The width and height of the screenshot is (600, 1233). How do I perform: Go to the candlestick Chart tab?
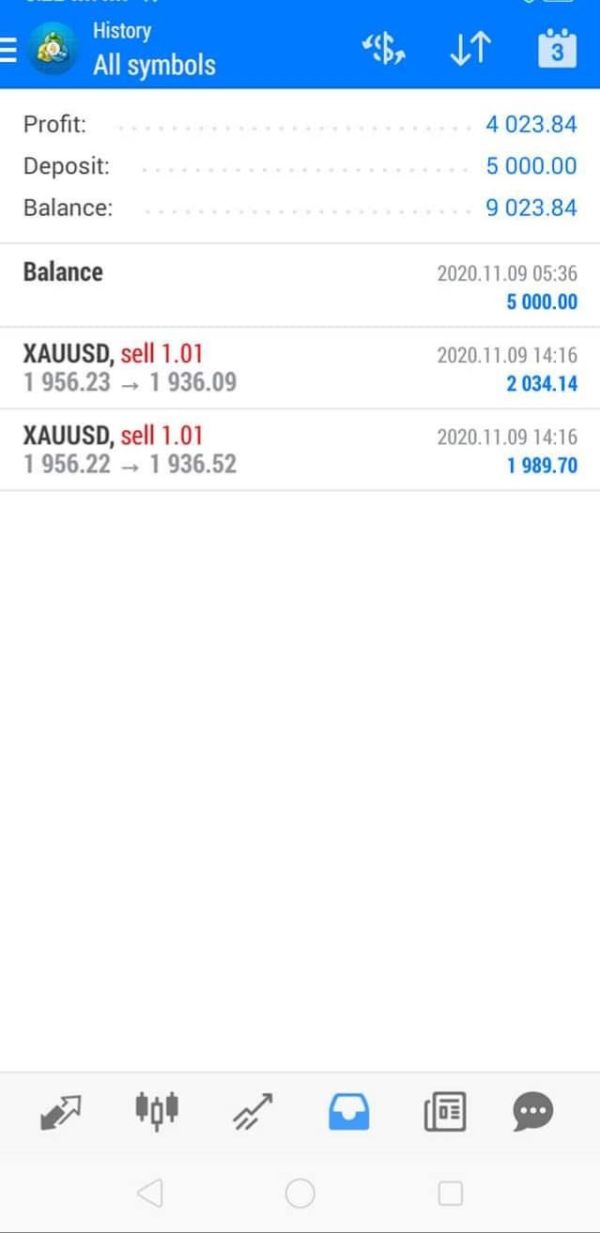pos(156,1111)
